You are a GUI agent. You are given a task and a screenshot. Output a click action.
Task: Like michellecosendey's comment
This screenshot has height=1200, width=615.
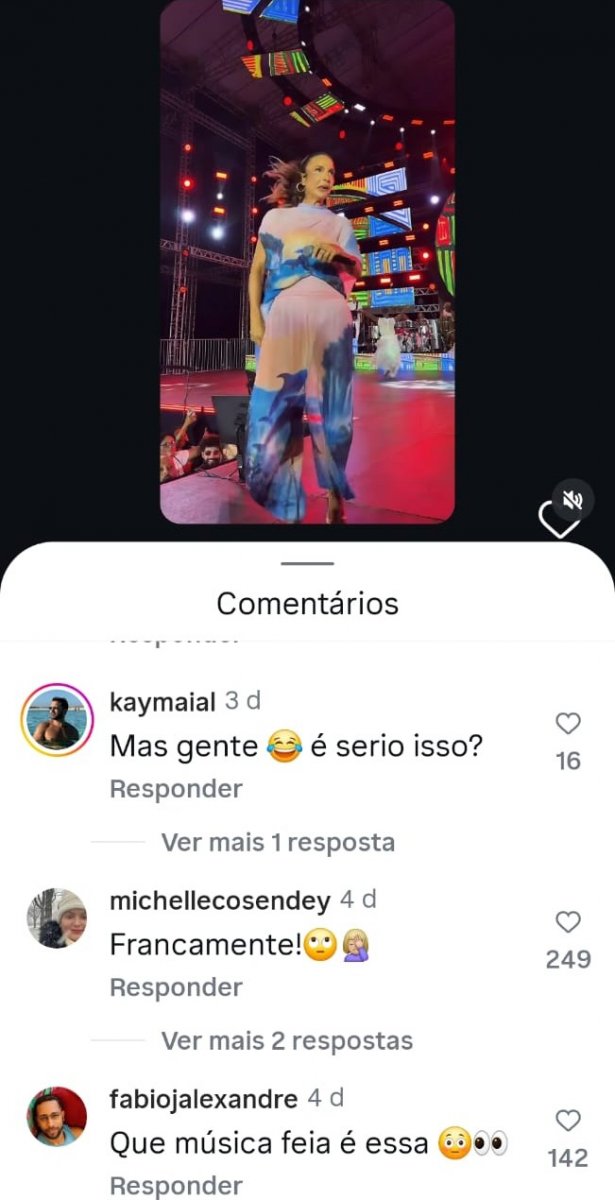(568, 922)
